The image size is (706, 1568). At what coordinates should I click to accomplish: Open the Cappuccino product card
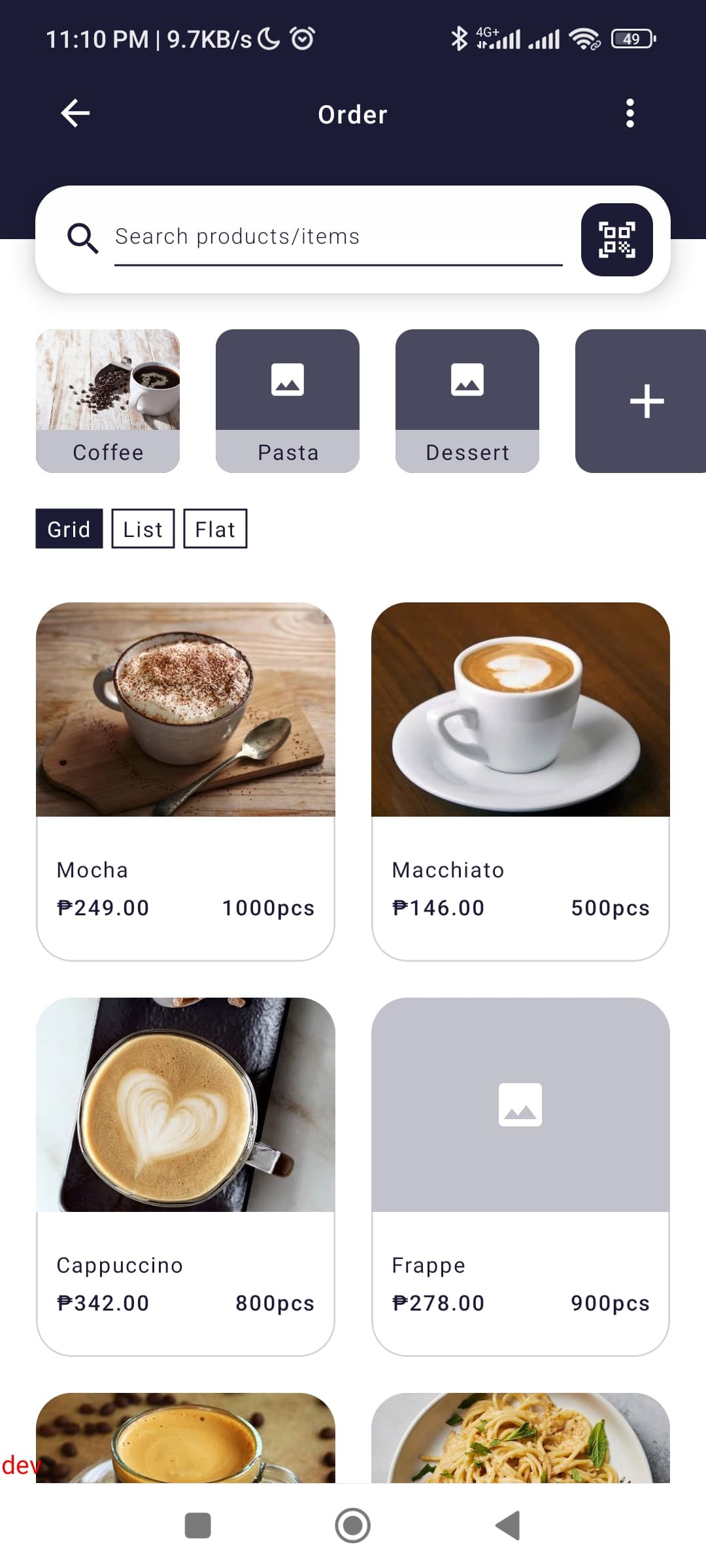click(x=186, y=1176)
